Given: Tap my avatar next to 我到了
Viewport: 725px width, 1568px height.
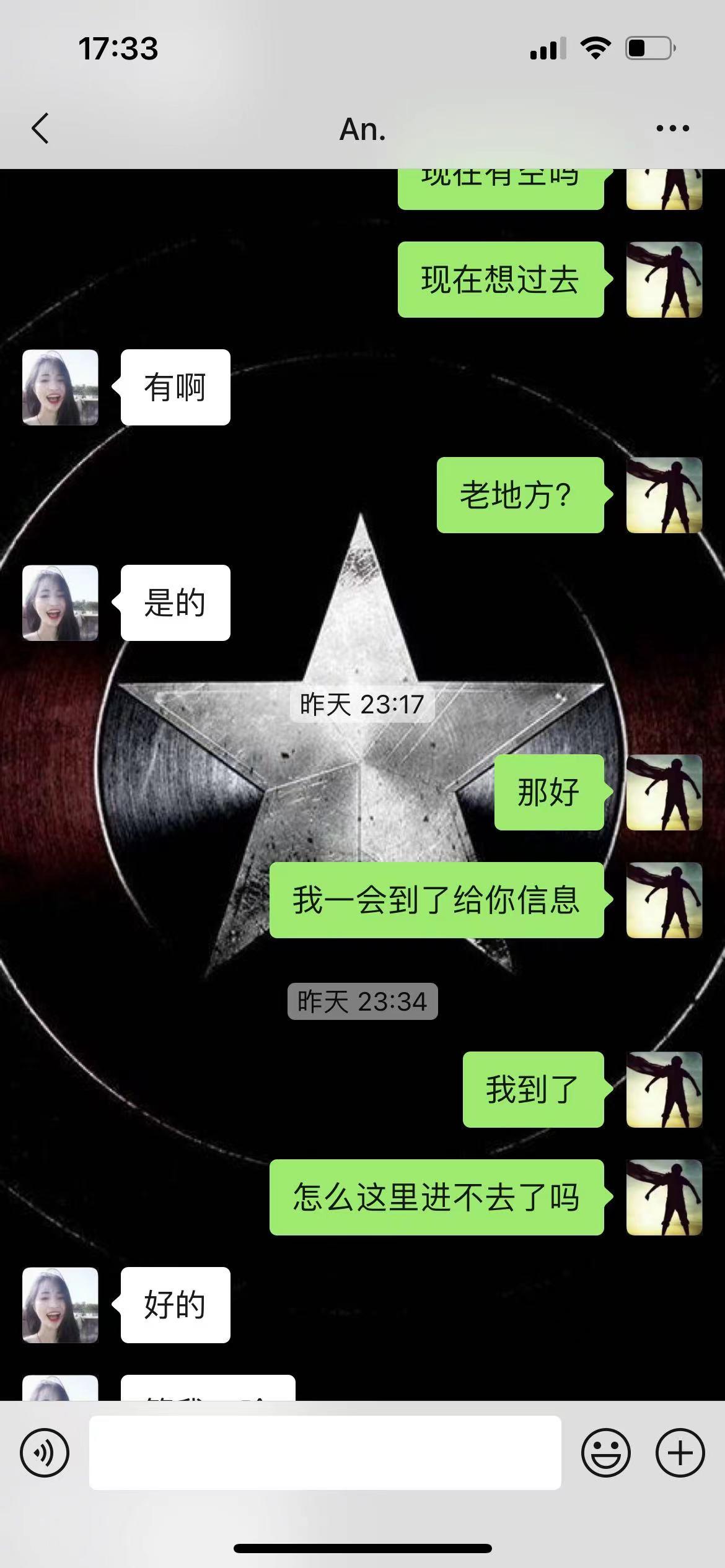Looking at the screenshot, I should 664,1089.
